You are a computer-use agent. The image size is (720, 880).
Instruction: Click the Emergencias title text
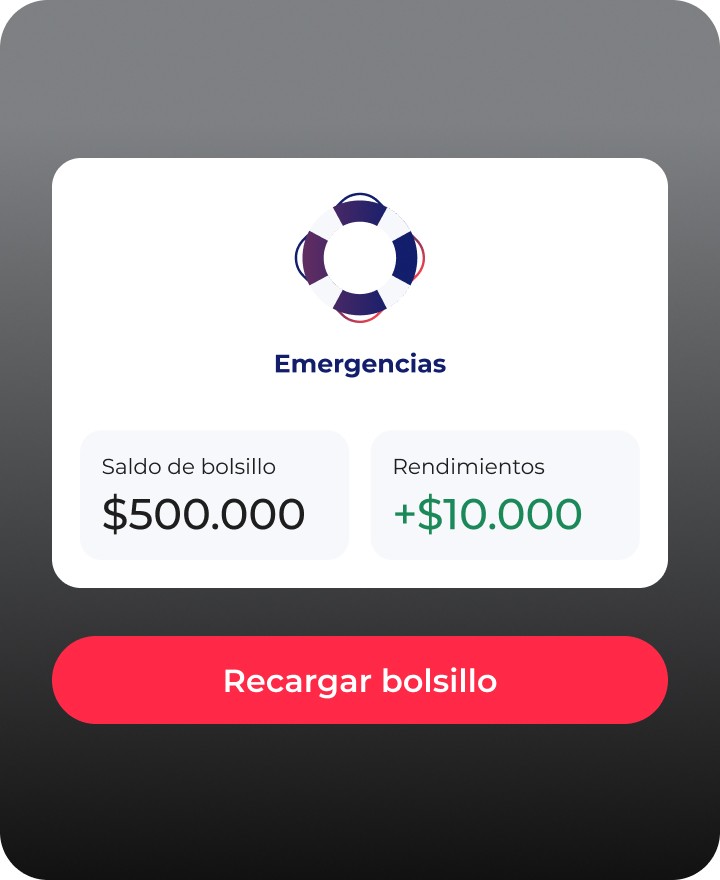(x=360, y=364)
